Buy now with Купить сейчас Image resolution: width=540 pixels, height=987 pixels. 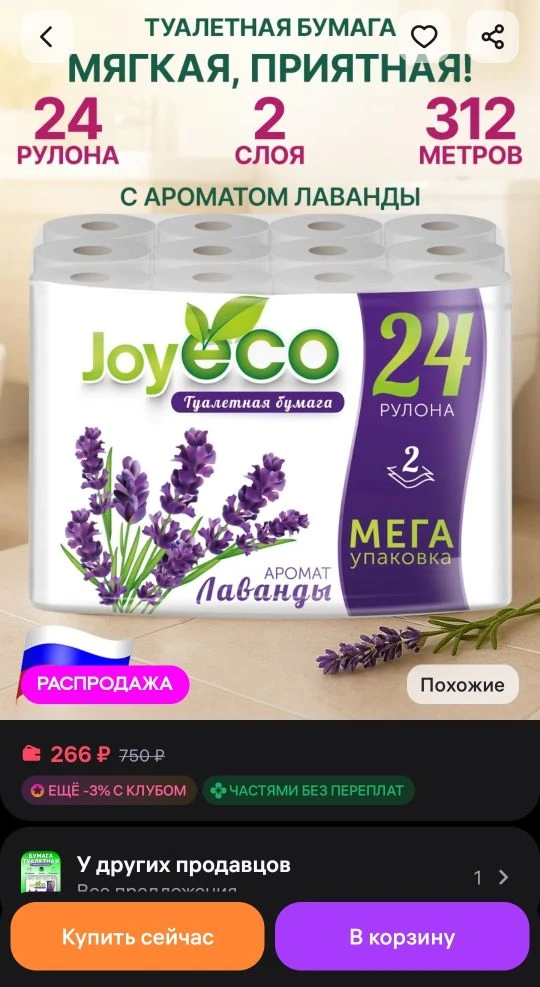point(137,937)
